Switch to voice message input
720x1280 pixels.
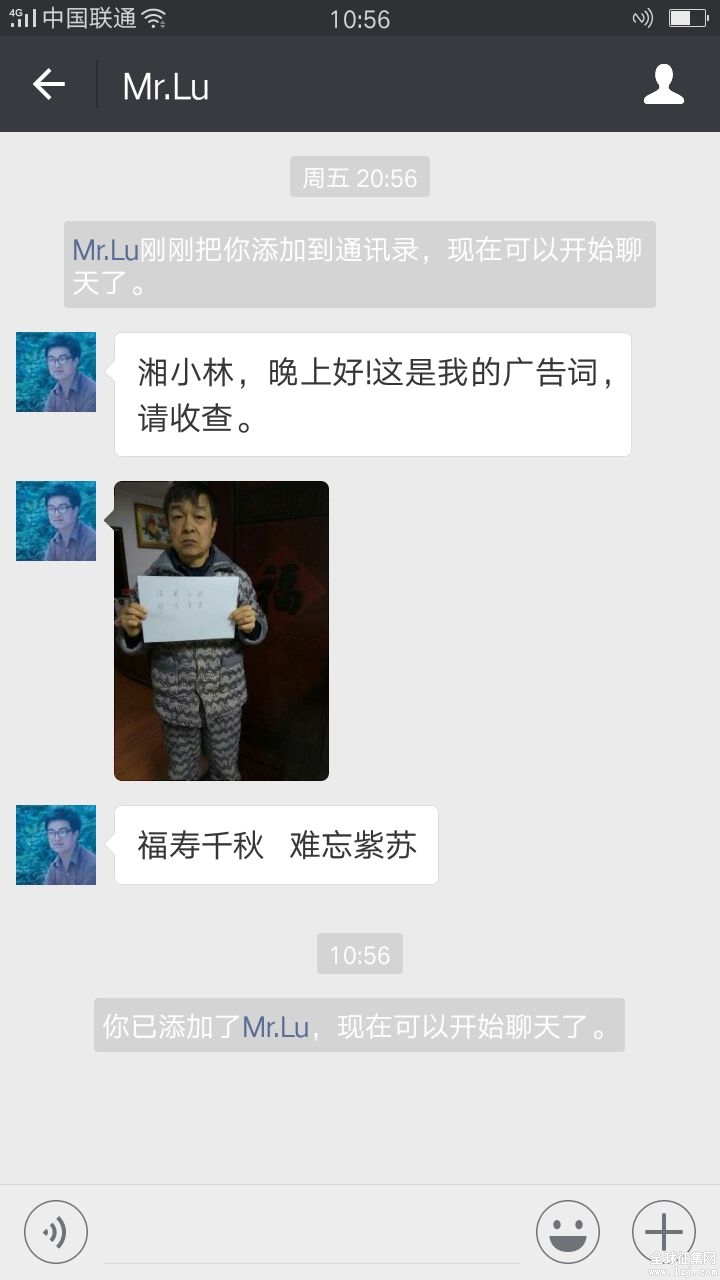pos(56,1231)
